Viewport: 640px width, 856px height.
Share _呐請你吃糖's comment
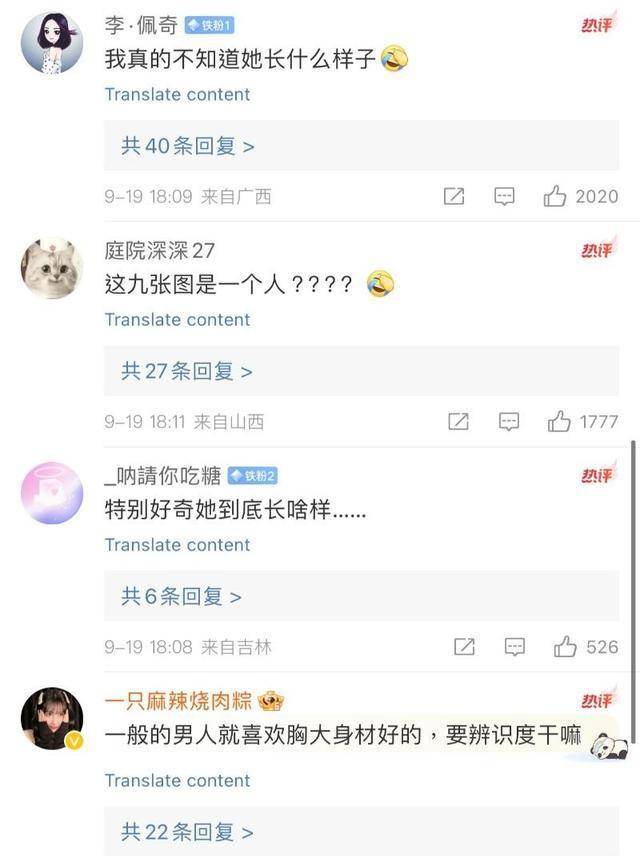coord(464,647)
